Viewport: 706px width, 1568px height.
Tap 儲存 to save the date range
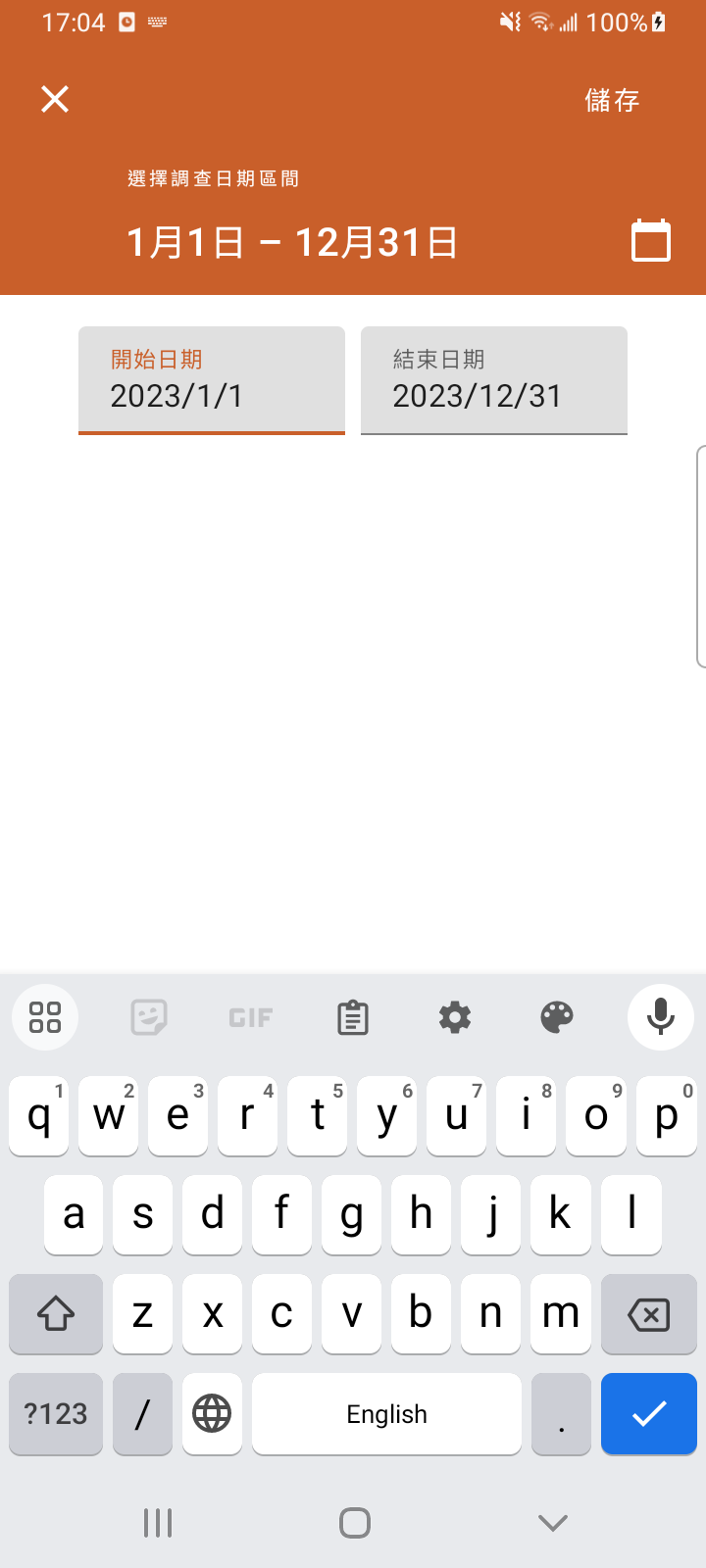[x=613, y=100]
